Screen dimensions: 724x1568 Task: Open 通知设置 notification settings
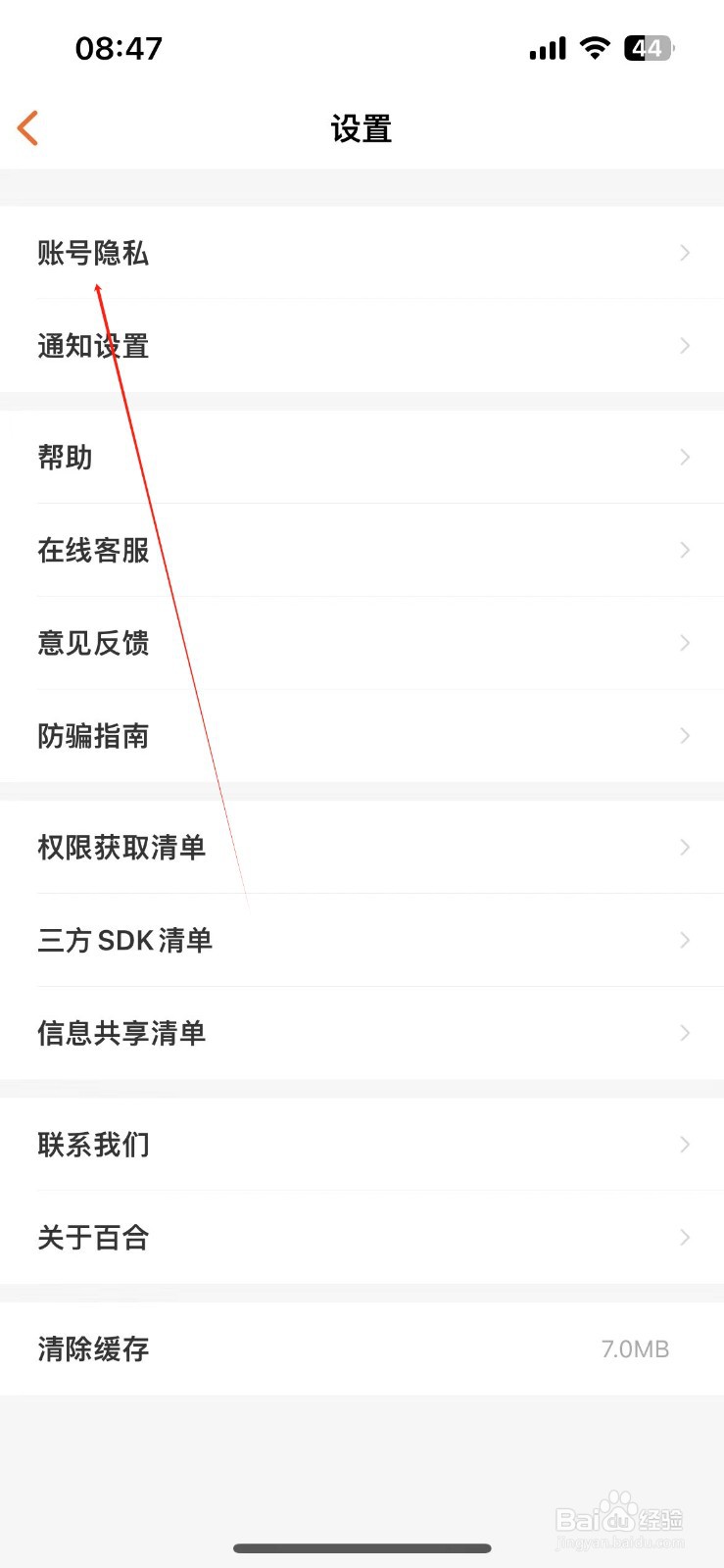(x=93, y=345)
